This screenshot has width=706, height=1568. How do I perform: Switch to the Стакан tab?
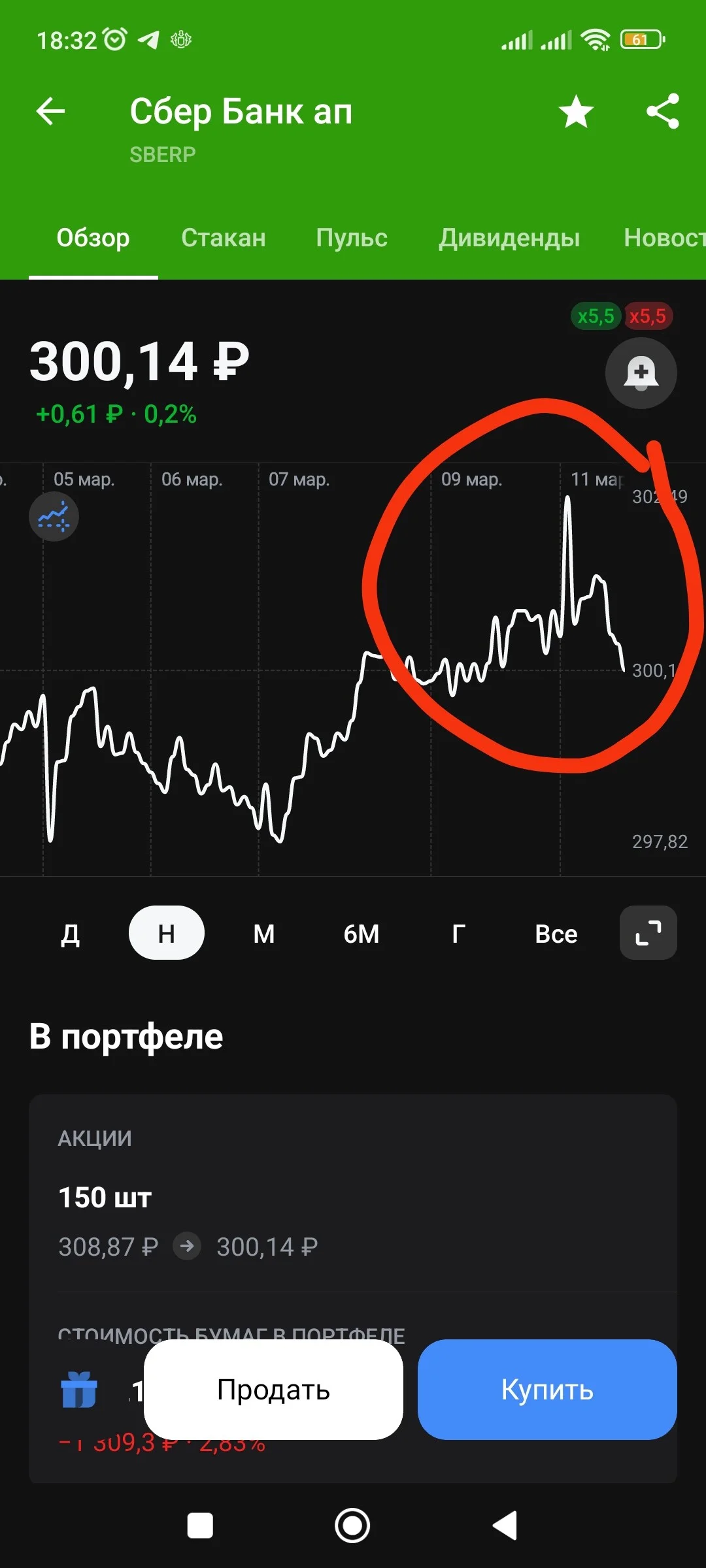(224, 238)
